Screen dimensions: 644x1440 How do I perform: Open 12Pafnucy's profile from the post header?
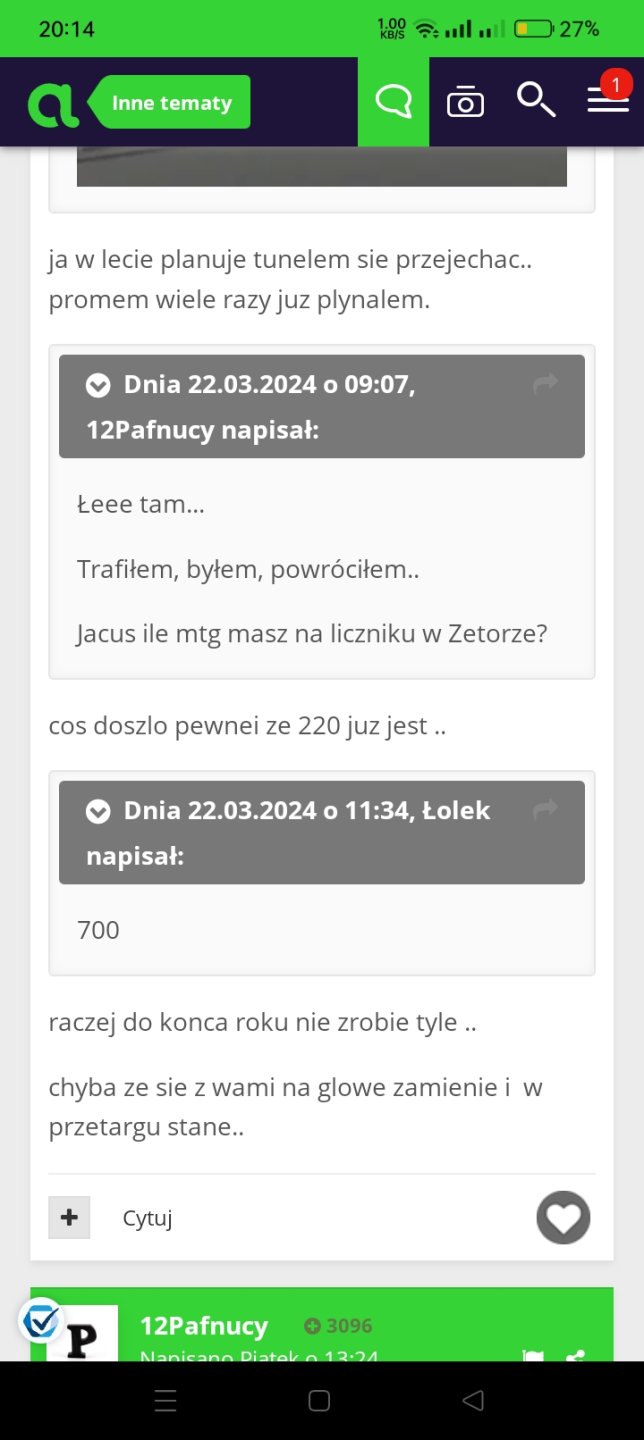204,1326
